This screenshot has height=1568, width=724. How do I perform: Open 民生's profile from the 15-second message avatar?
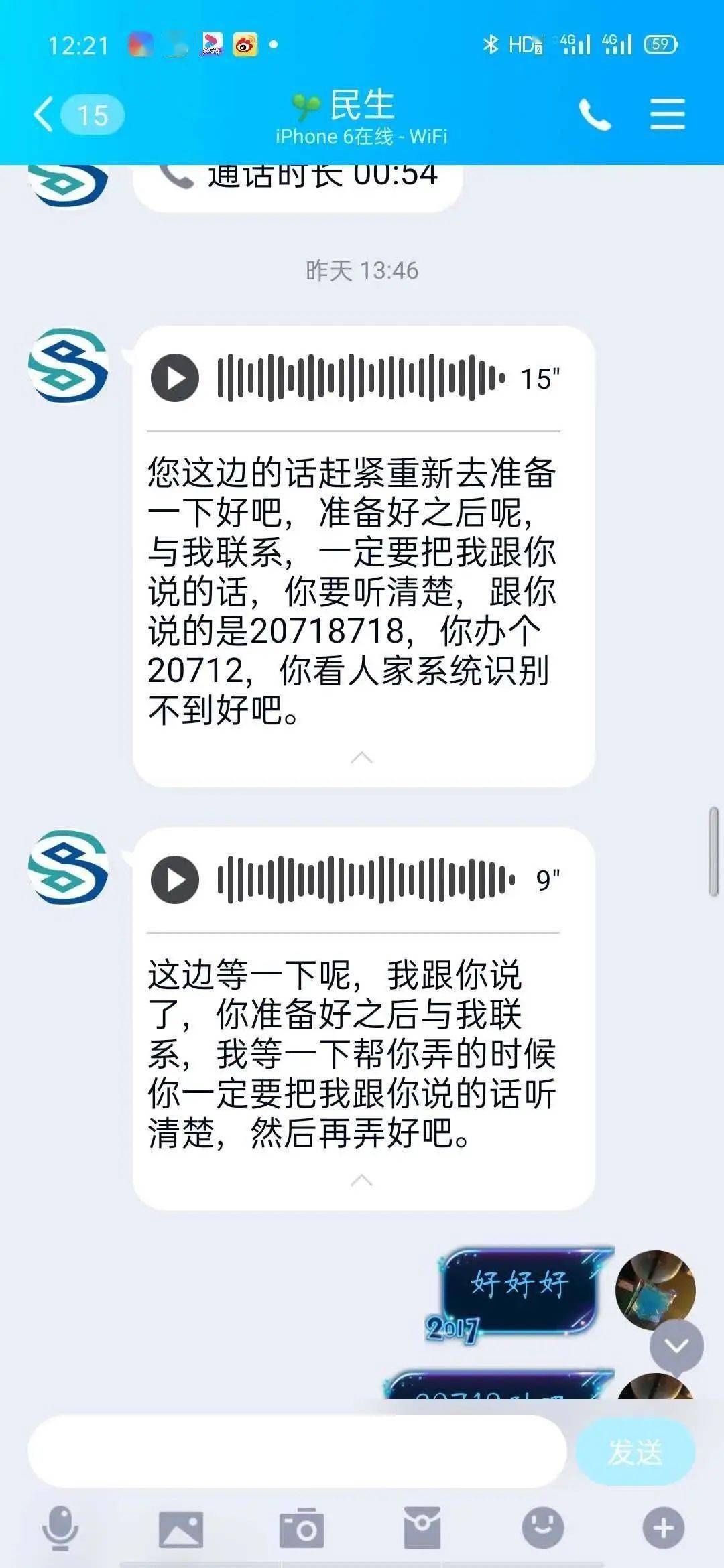(x=68, y=366)
